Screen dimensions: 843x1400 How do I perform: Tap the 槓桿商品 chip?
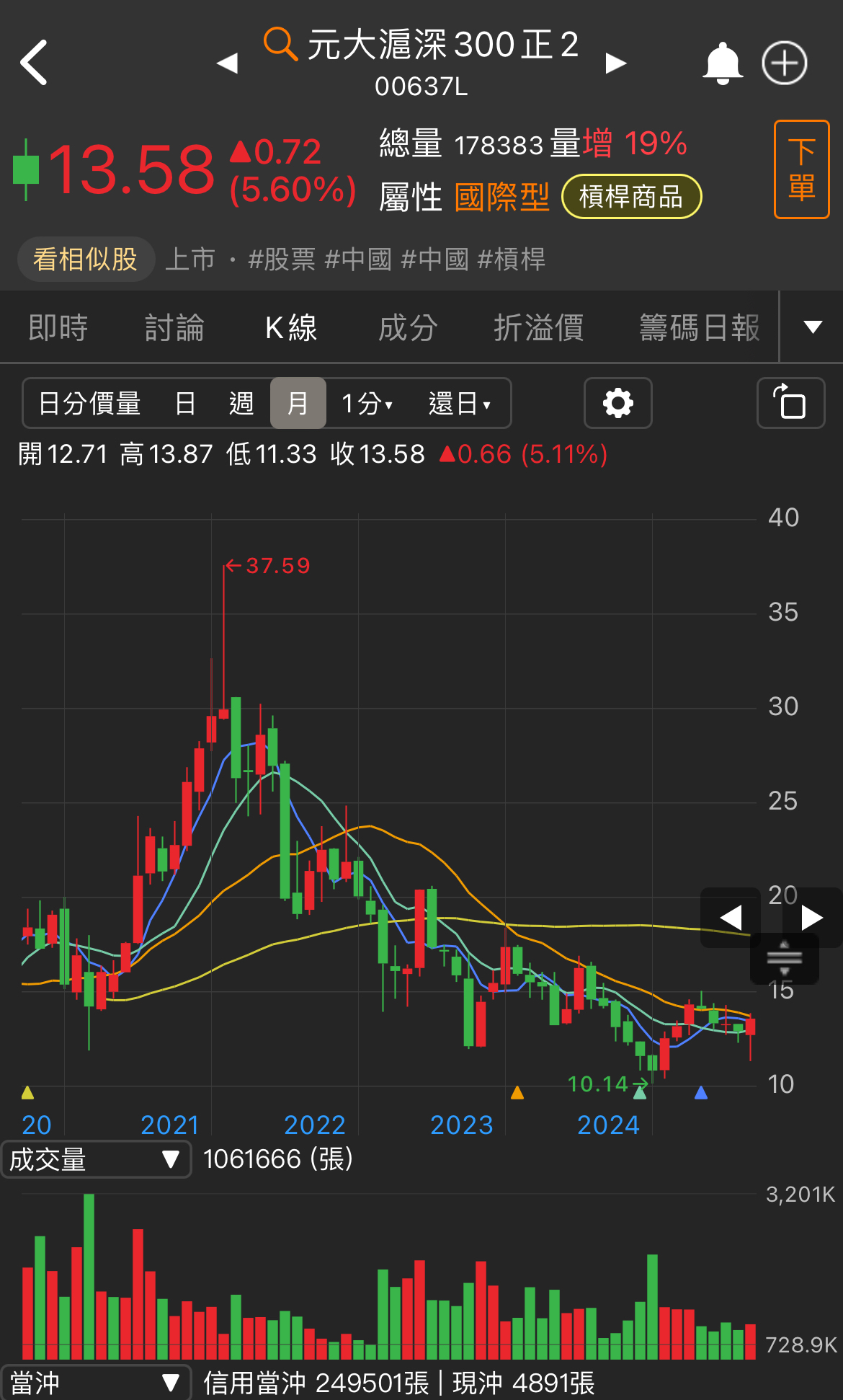631,196
